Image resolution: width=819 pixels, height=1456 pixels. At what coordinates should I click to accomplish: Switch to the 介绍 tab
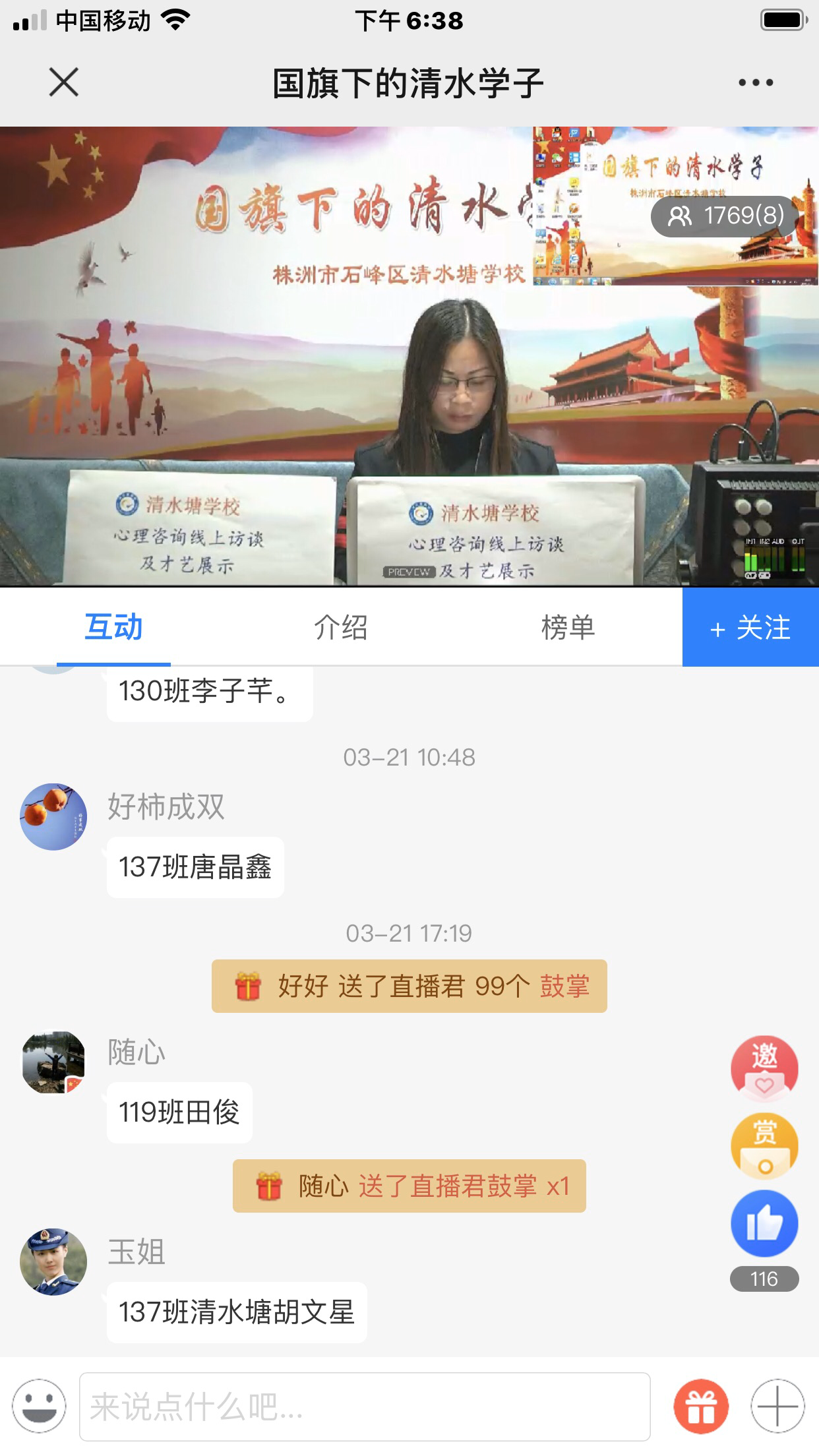[x=340, y=627]
